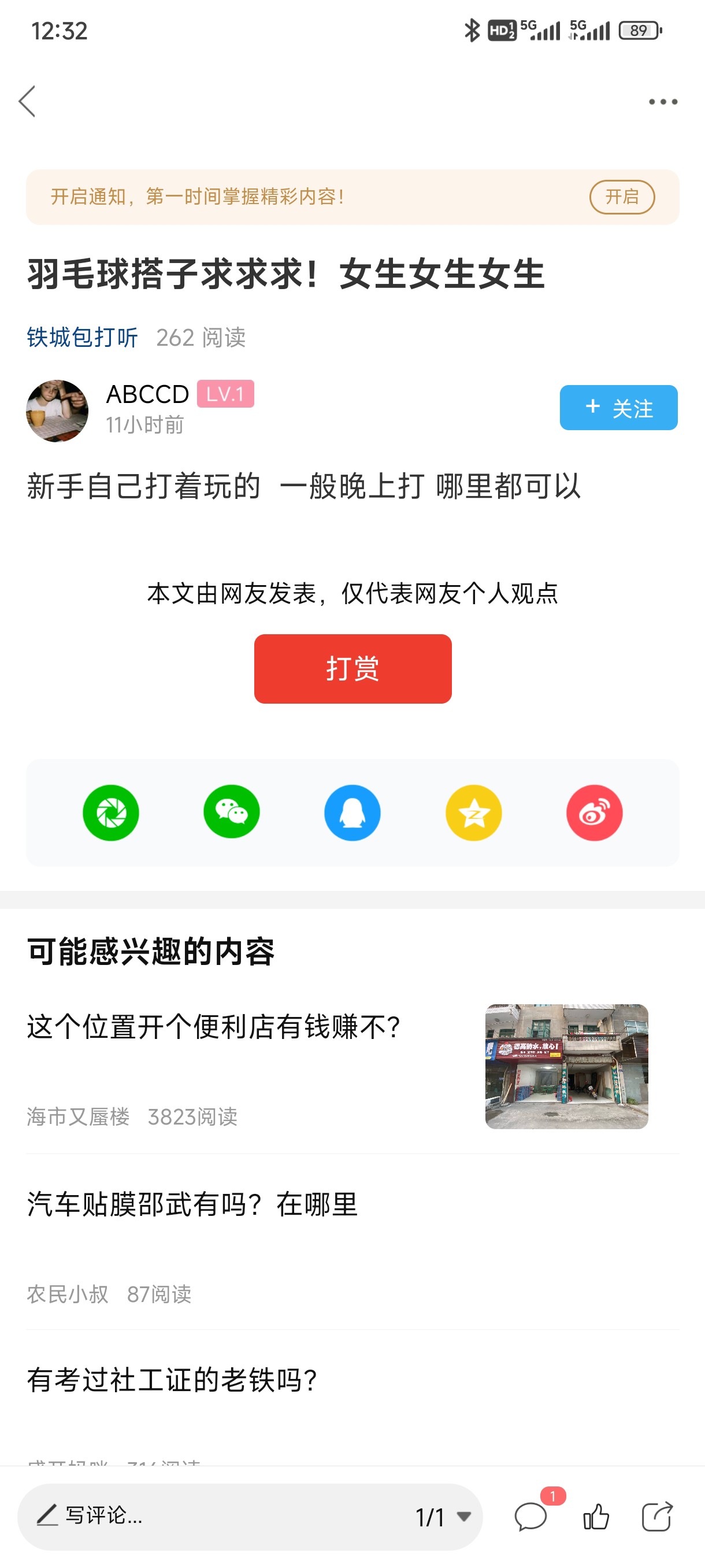Open the 铁城包打听 forum link
705x1568 pixels.
point(82,337)
